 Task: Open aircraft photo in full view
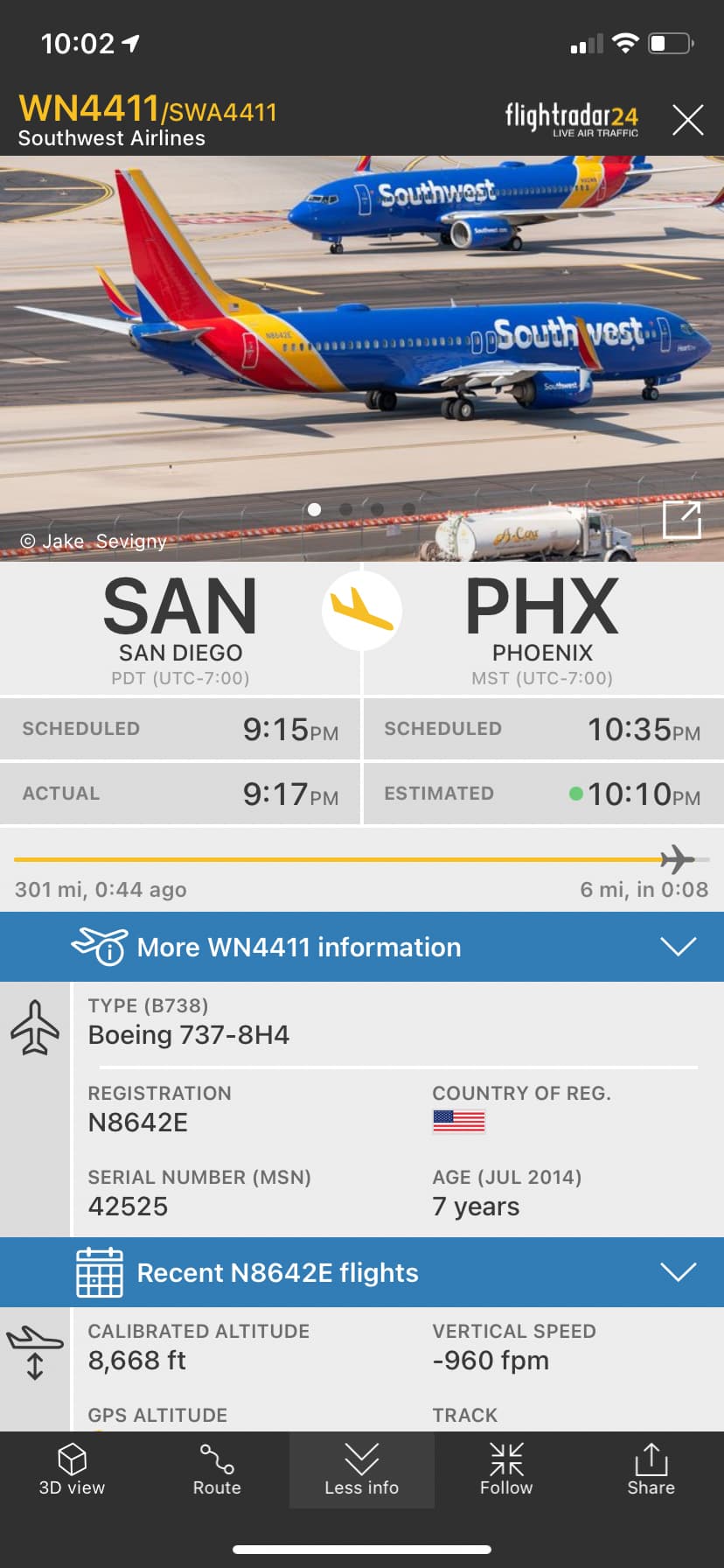682,521
